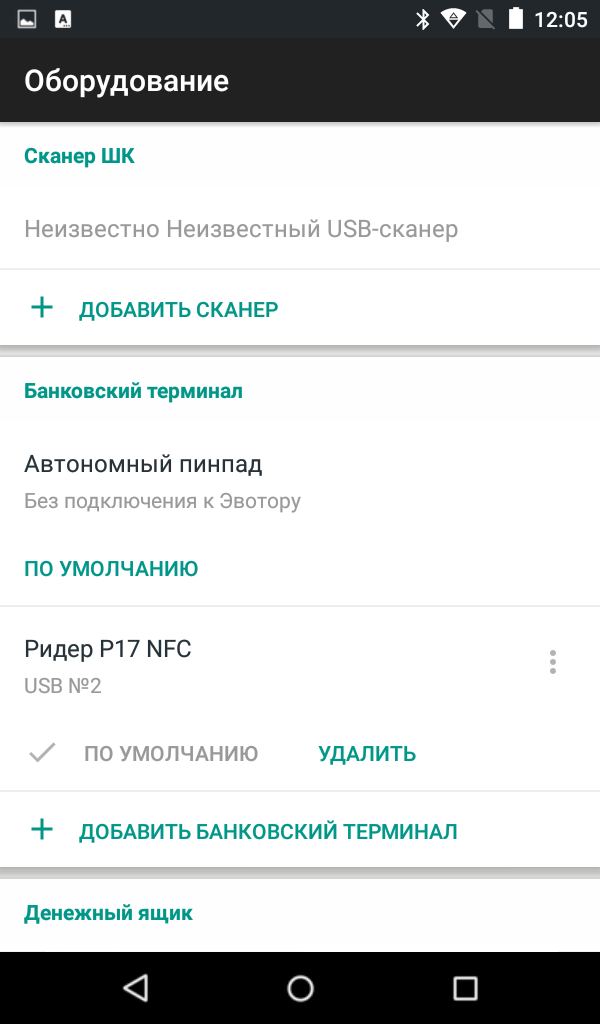Viewport: 600px width, 1024px height.
Task: Go to the home screen
Action: tap(300, 987)
